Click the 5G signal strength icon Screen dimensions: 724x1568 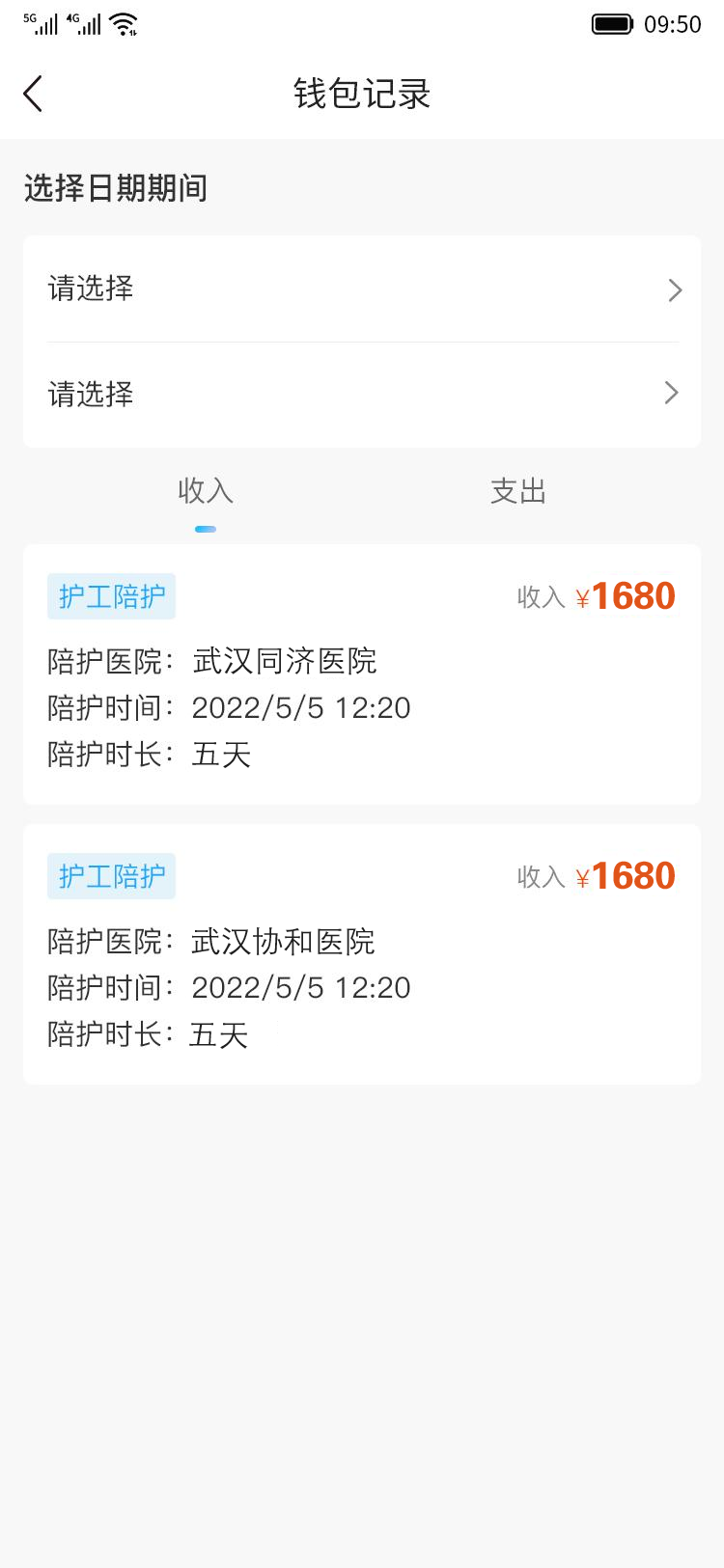click(40, 23)
